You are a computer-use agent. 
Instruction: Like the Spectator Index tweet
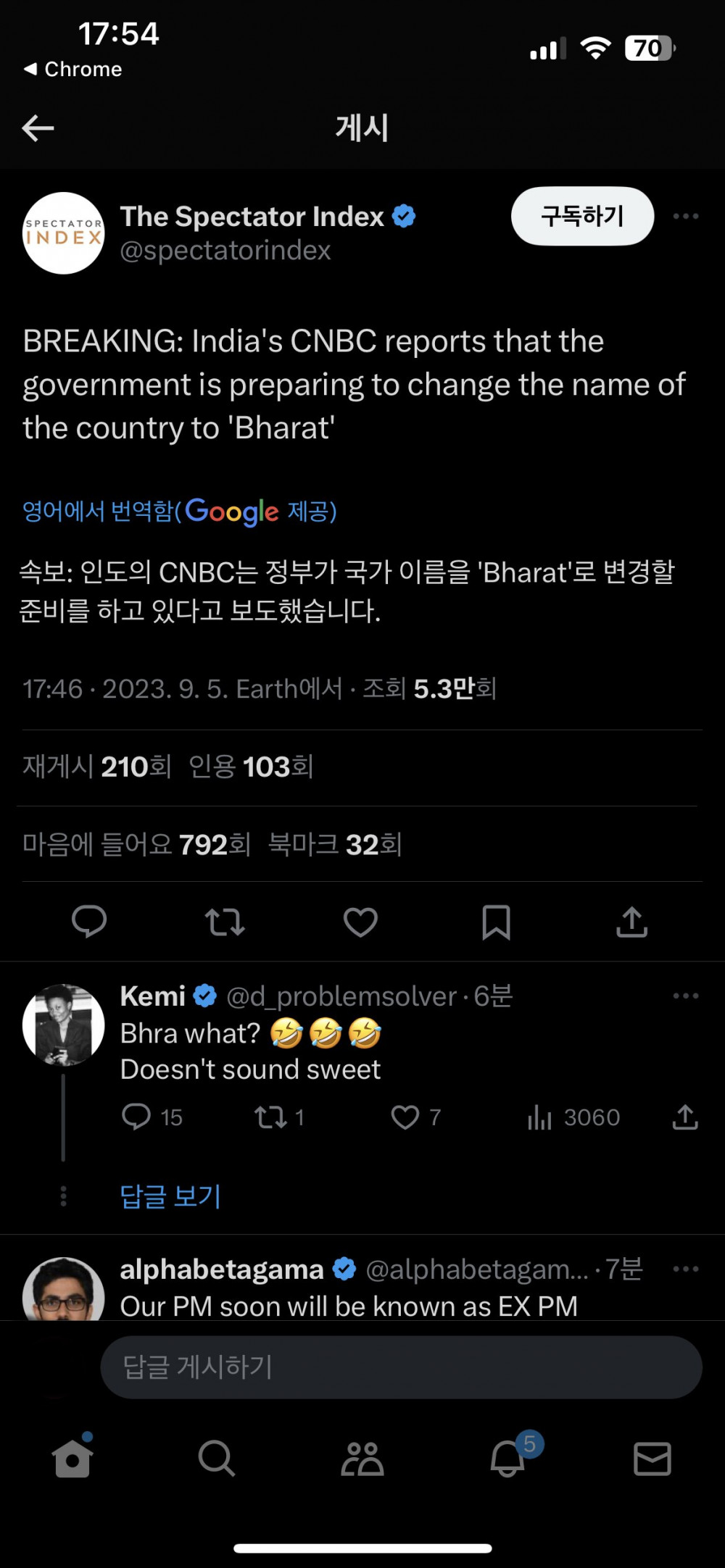click(360, 922)
